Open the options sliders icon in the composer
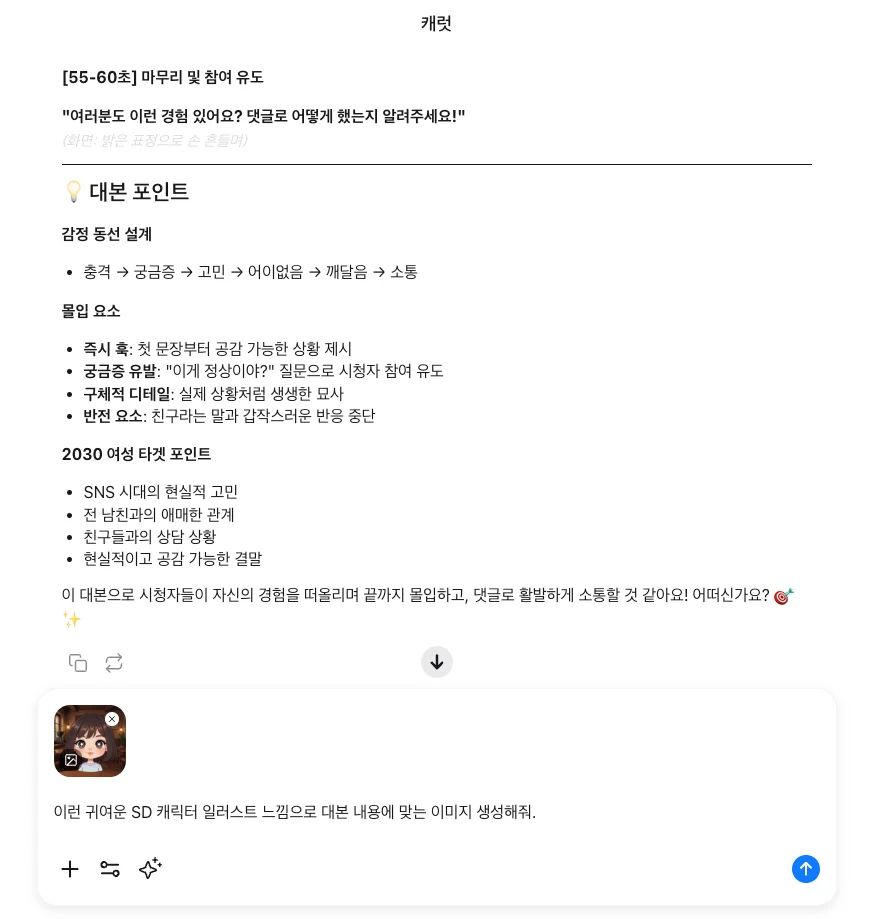Viewport: 890px width, 919px height. click(x=110, y=869)
